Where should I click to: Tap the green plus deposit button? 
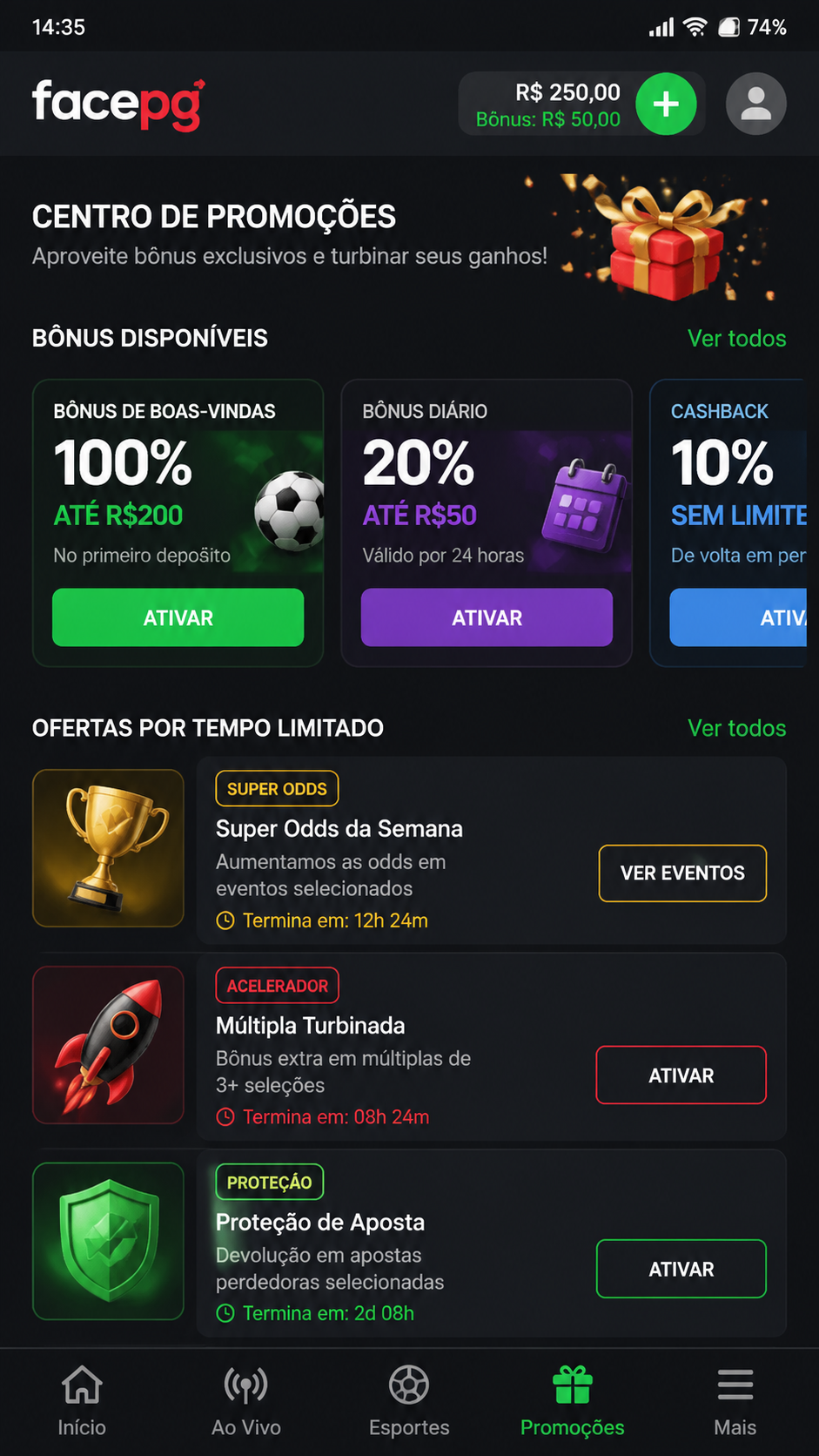point(666,104)
